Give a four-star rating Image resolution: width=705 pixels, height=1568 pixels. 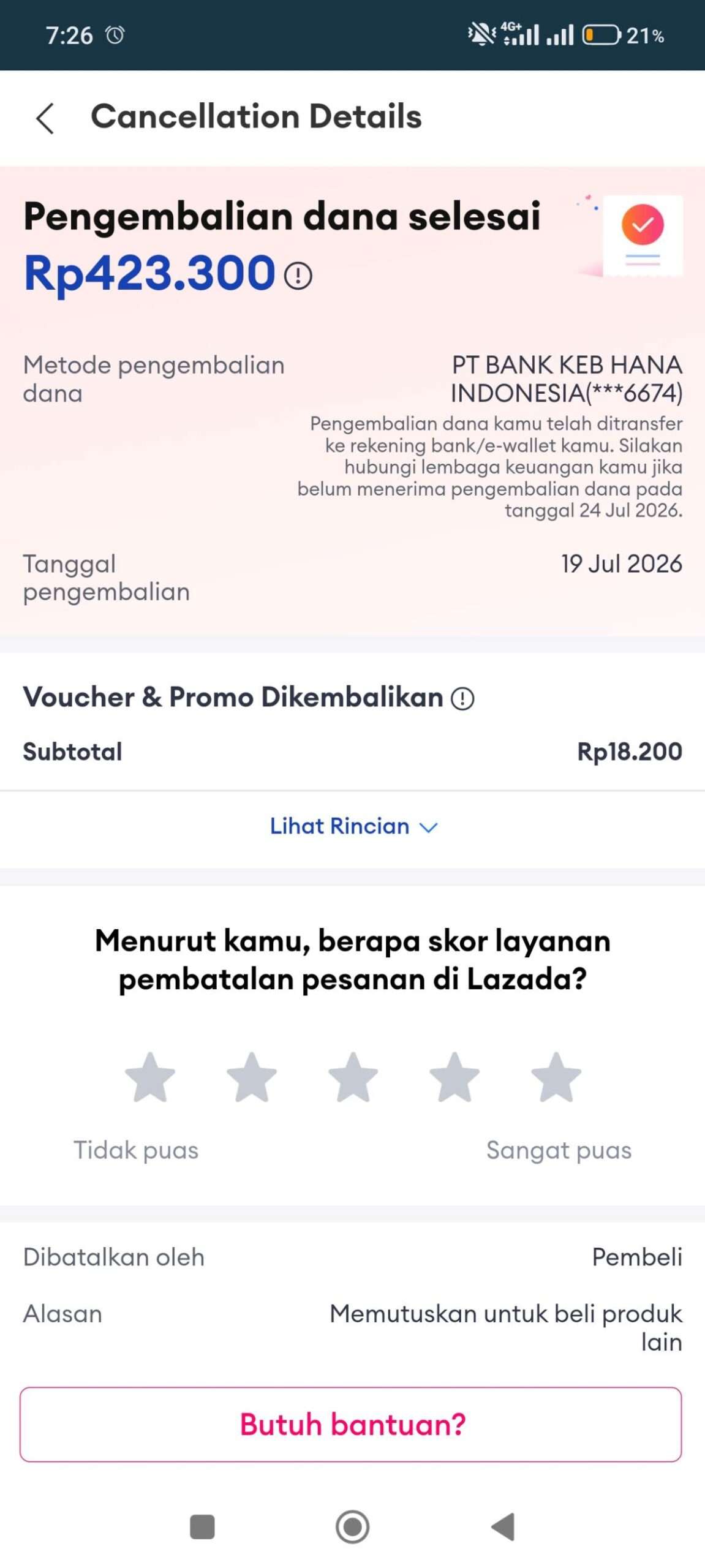454,1076
